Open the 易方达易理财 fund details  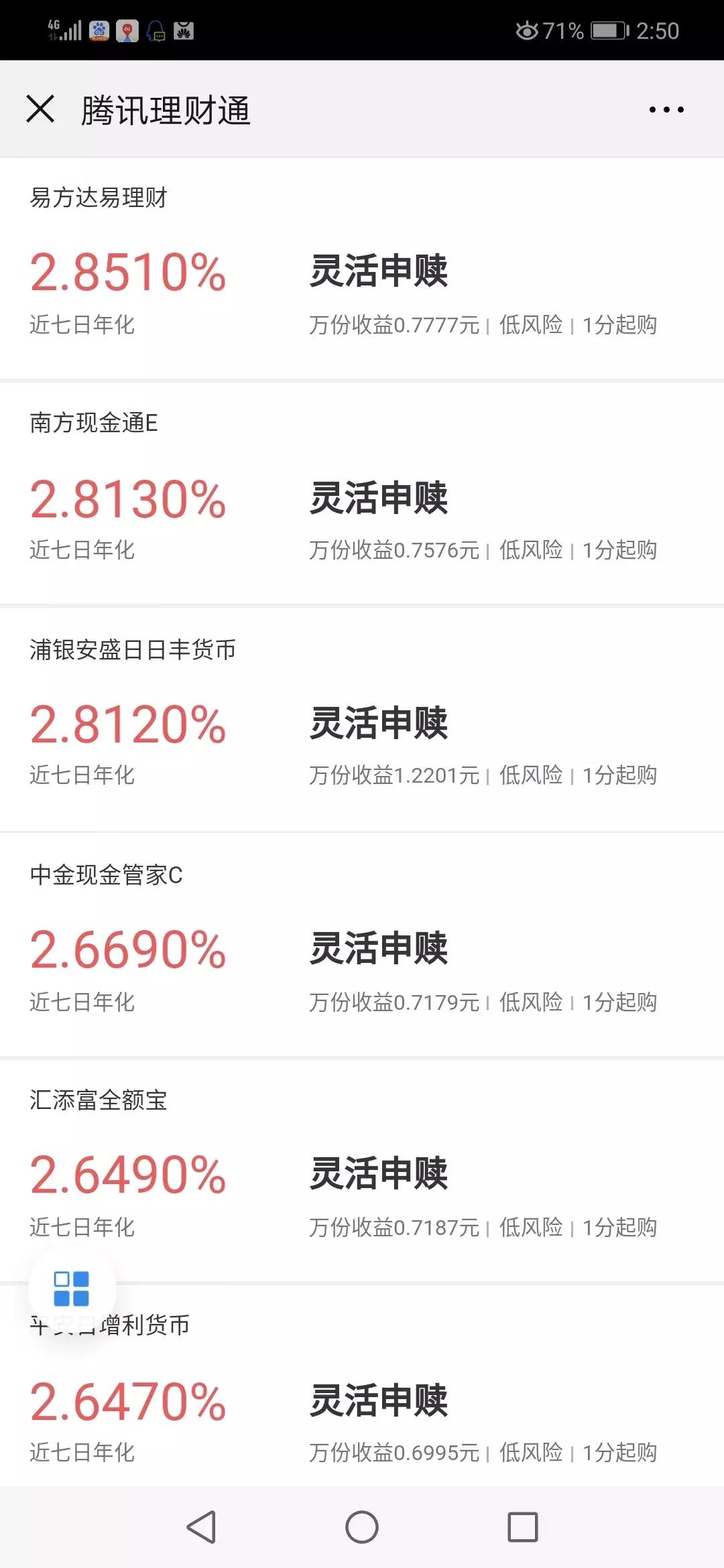[x=362, y=268]
